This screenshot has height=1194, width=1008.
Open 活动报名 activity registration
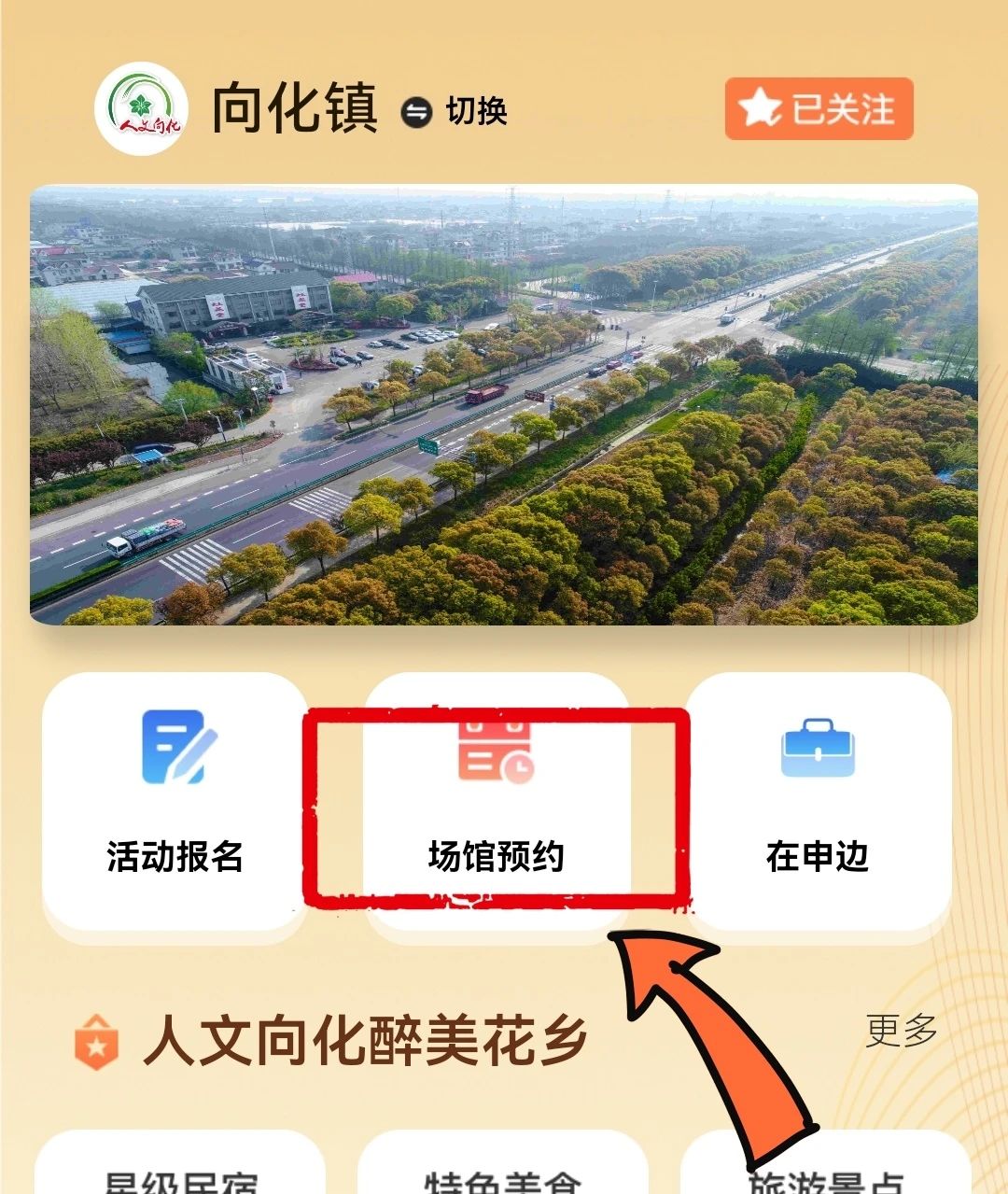point(175,801)
